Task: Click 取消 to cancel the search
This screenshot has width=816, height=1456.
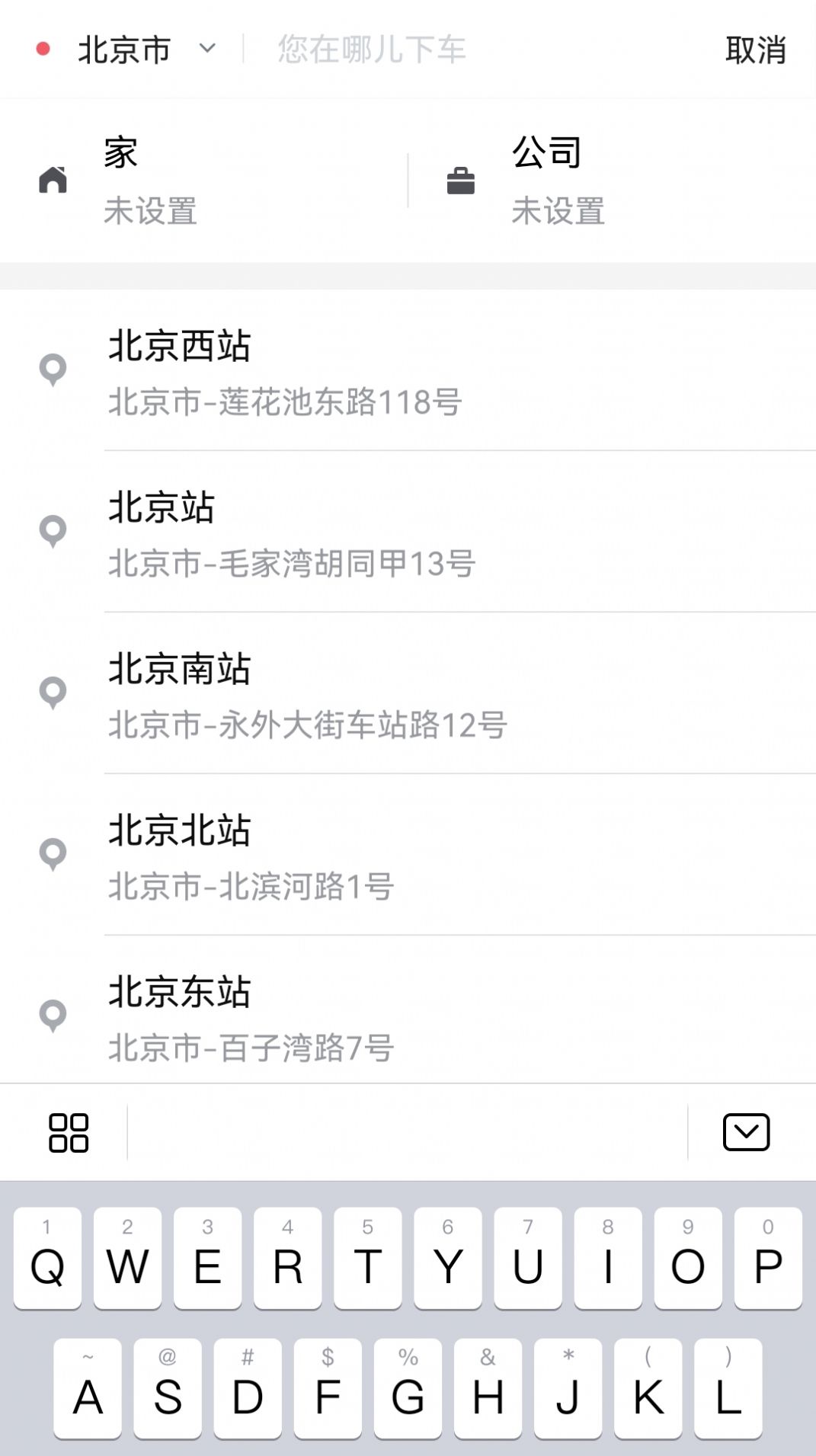Action: 754,50
